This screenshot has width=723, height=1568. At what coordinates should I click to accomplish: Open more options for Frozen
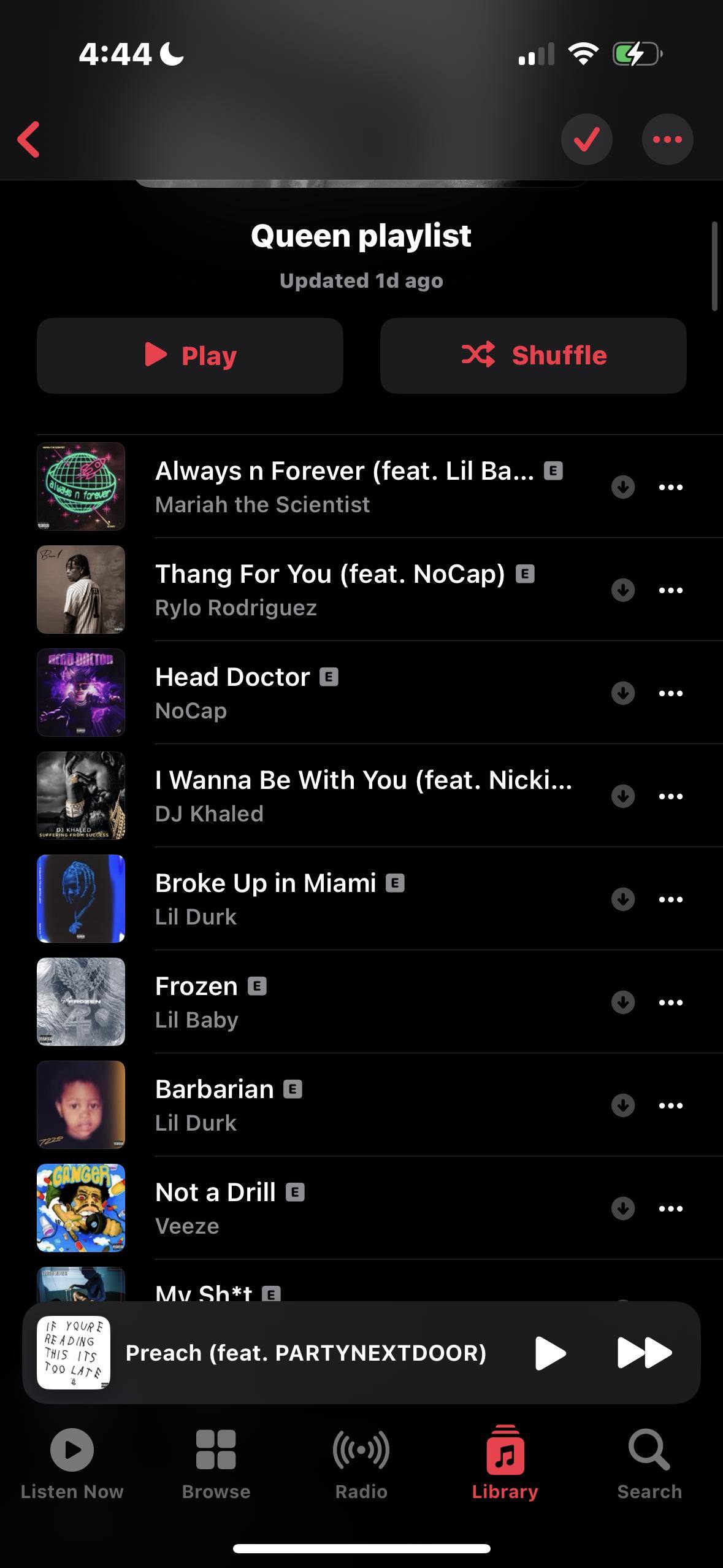(670, 1002)
